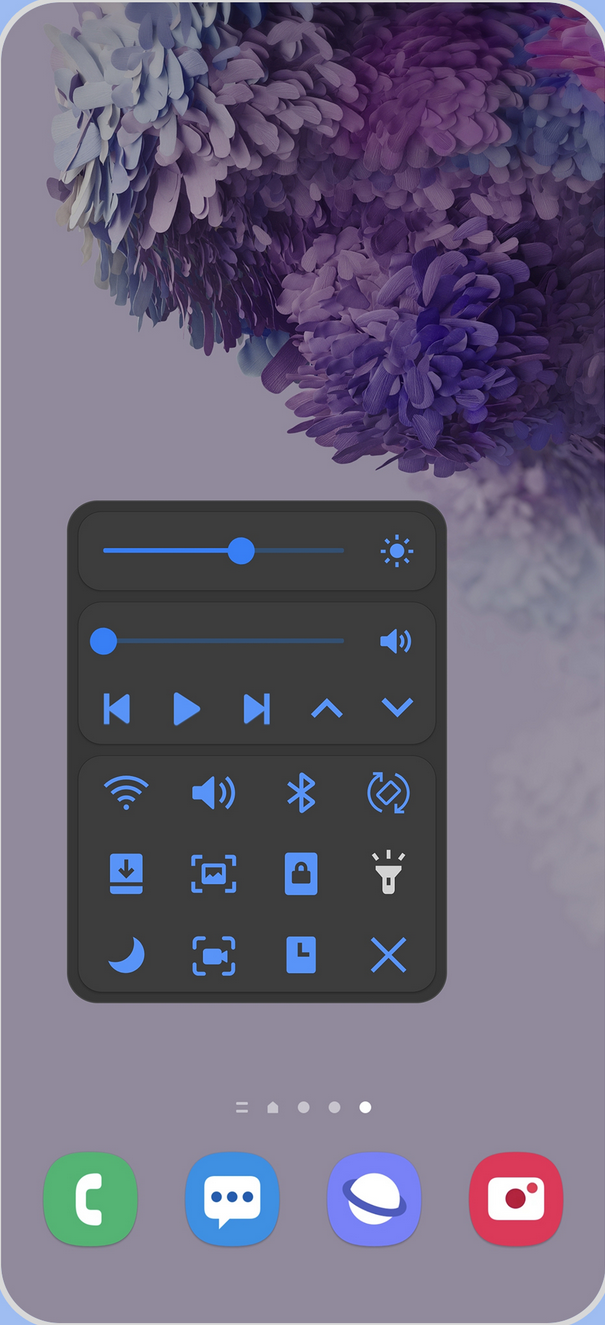
Task: Skip to the next track
Action: (x=257, y=708)
